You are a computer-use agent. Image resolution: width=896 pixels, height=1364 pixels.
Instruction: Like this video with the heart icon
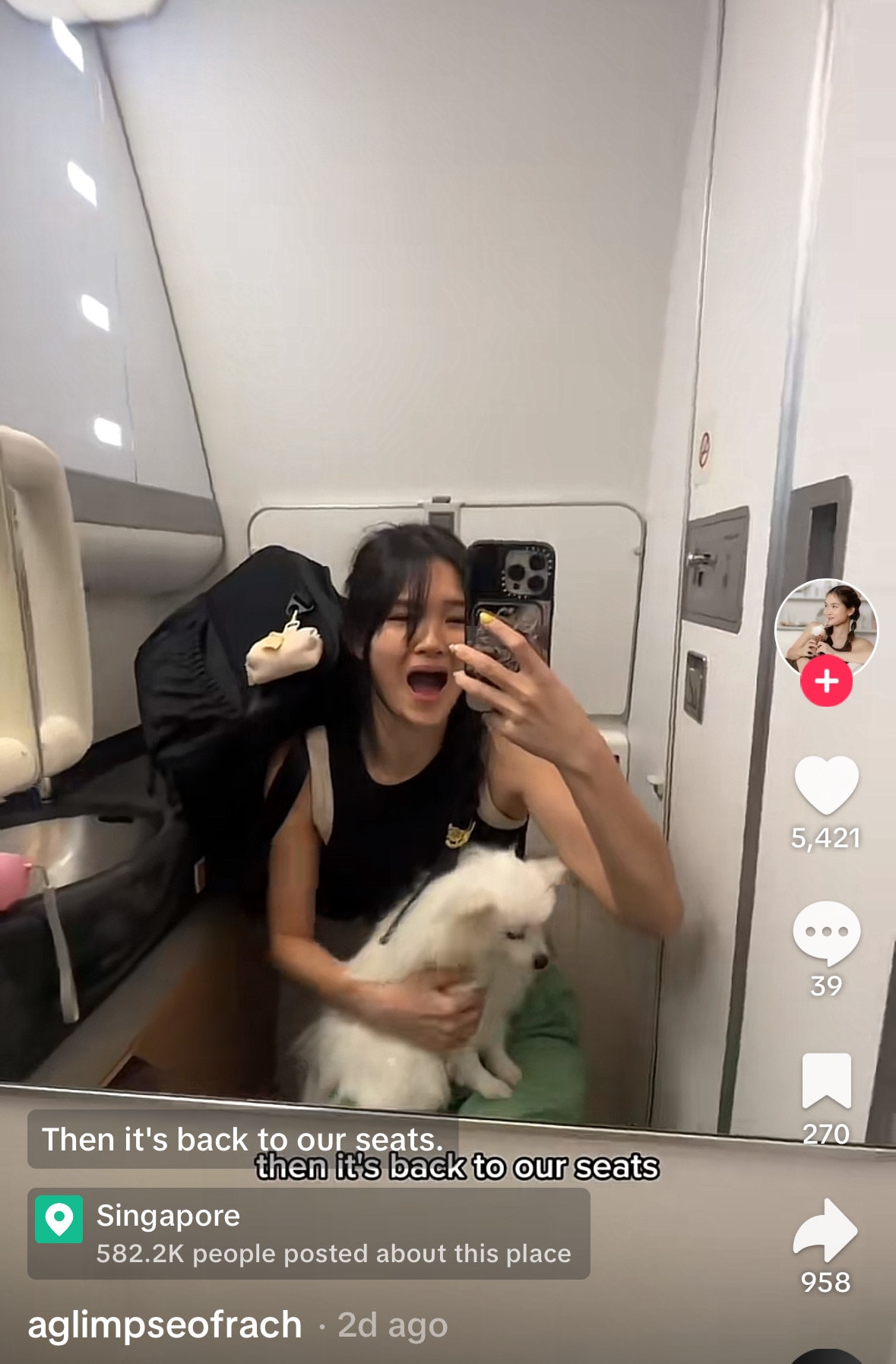(826, 786)
